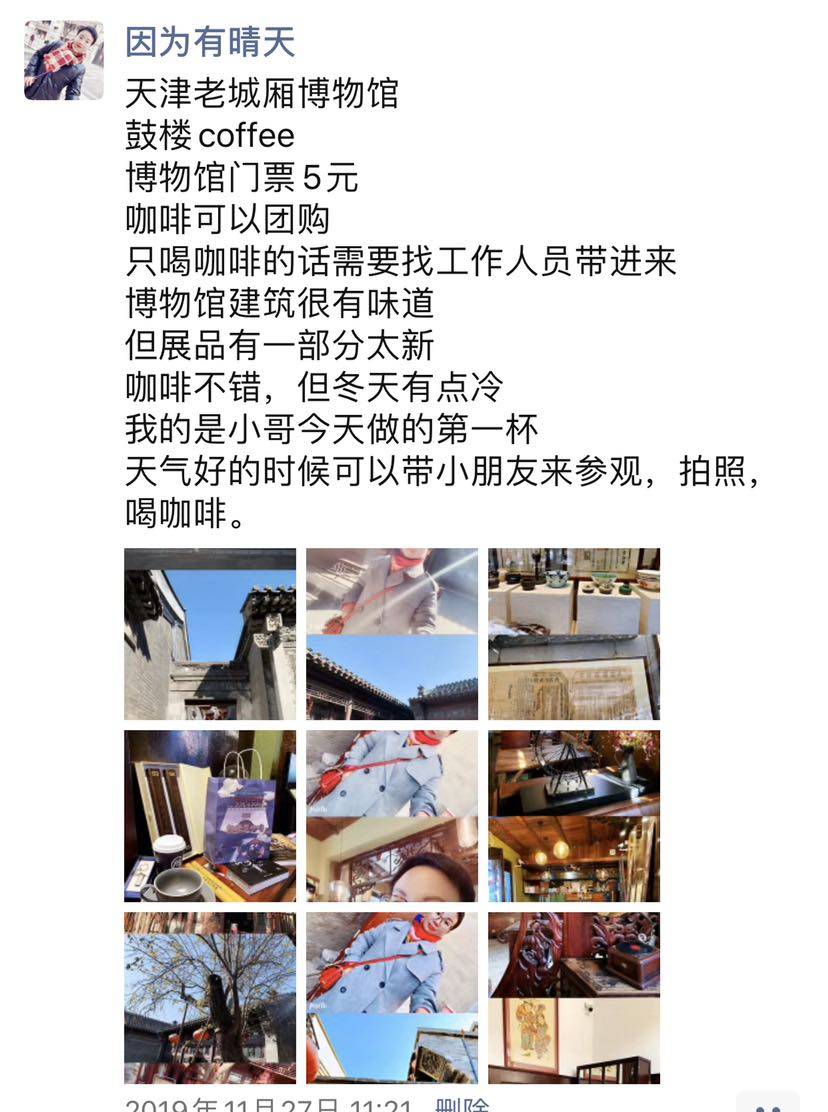
Task: View cafe interior photo with hanging lamps
Action: (574, 816)
